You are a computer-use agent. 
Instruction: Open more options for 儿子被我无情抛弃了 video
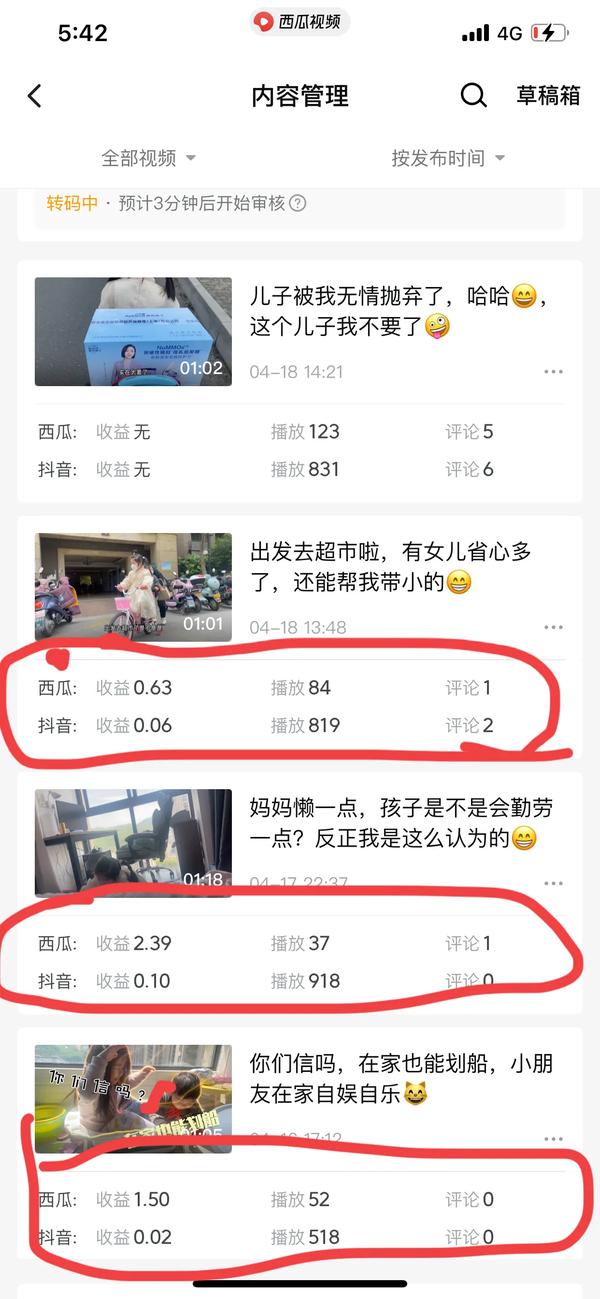(x=553, y=372)
